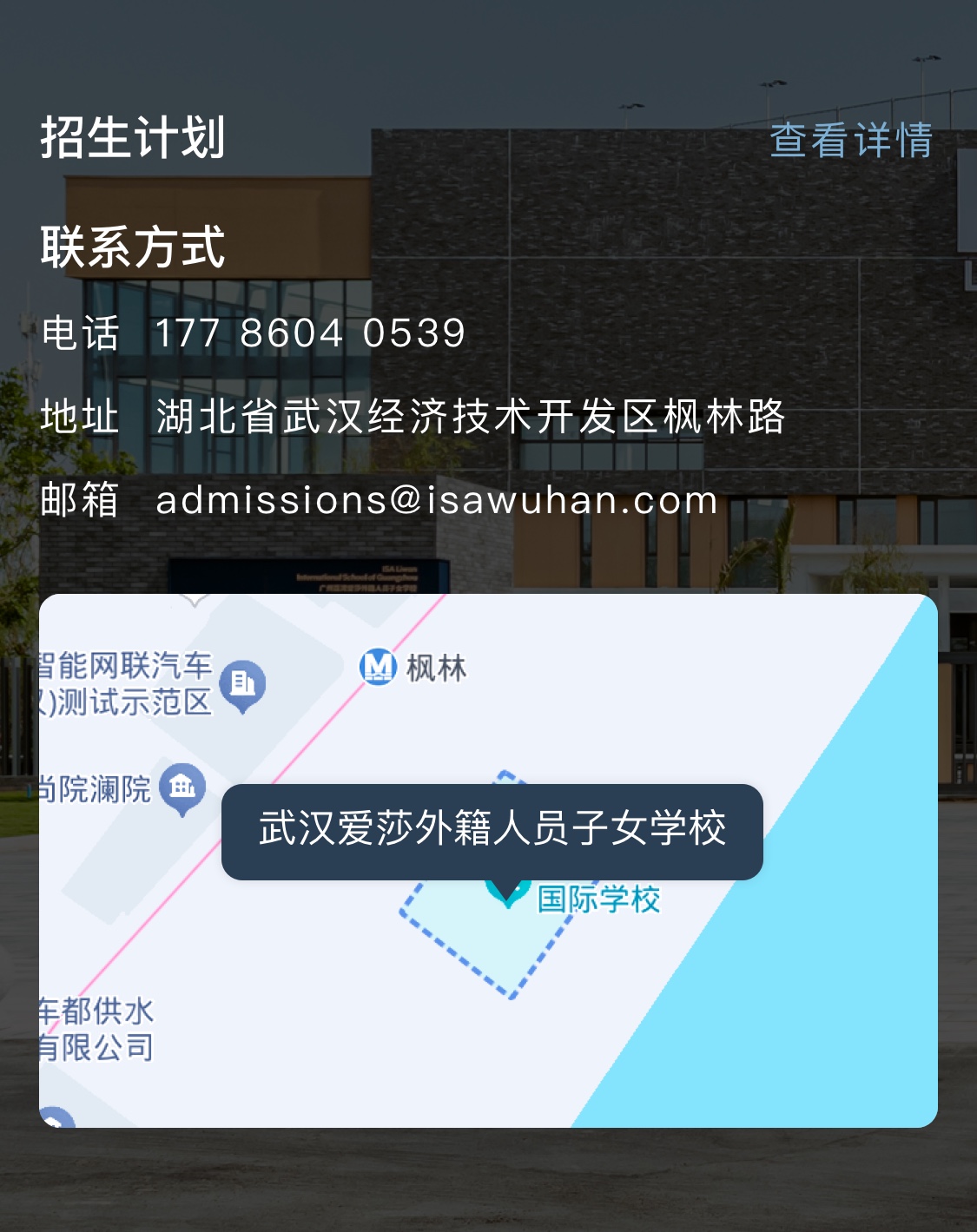Email admissions@isawuhan.com
977x1232 pixels.
(436, 500)
